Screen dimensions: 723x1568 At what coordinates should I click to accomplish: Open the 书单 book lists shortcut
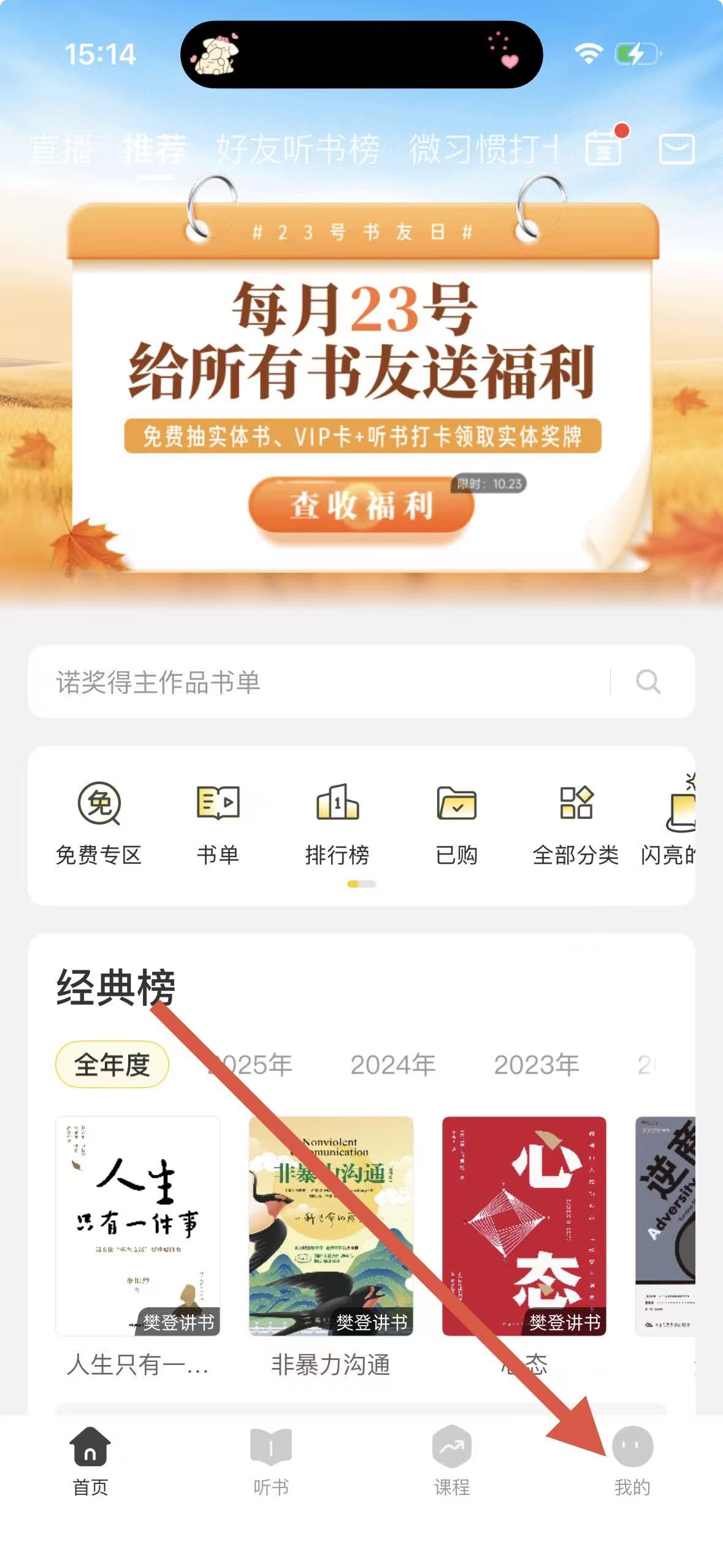pos(218,822)
